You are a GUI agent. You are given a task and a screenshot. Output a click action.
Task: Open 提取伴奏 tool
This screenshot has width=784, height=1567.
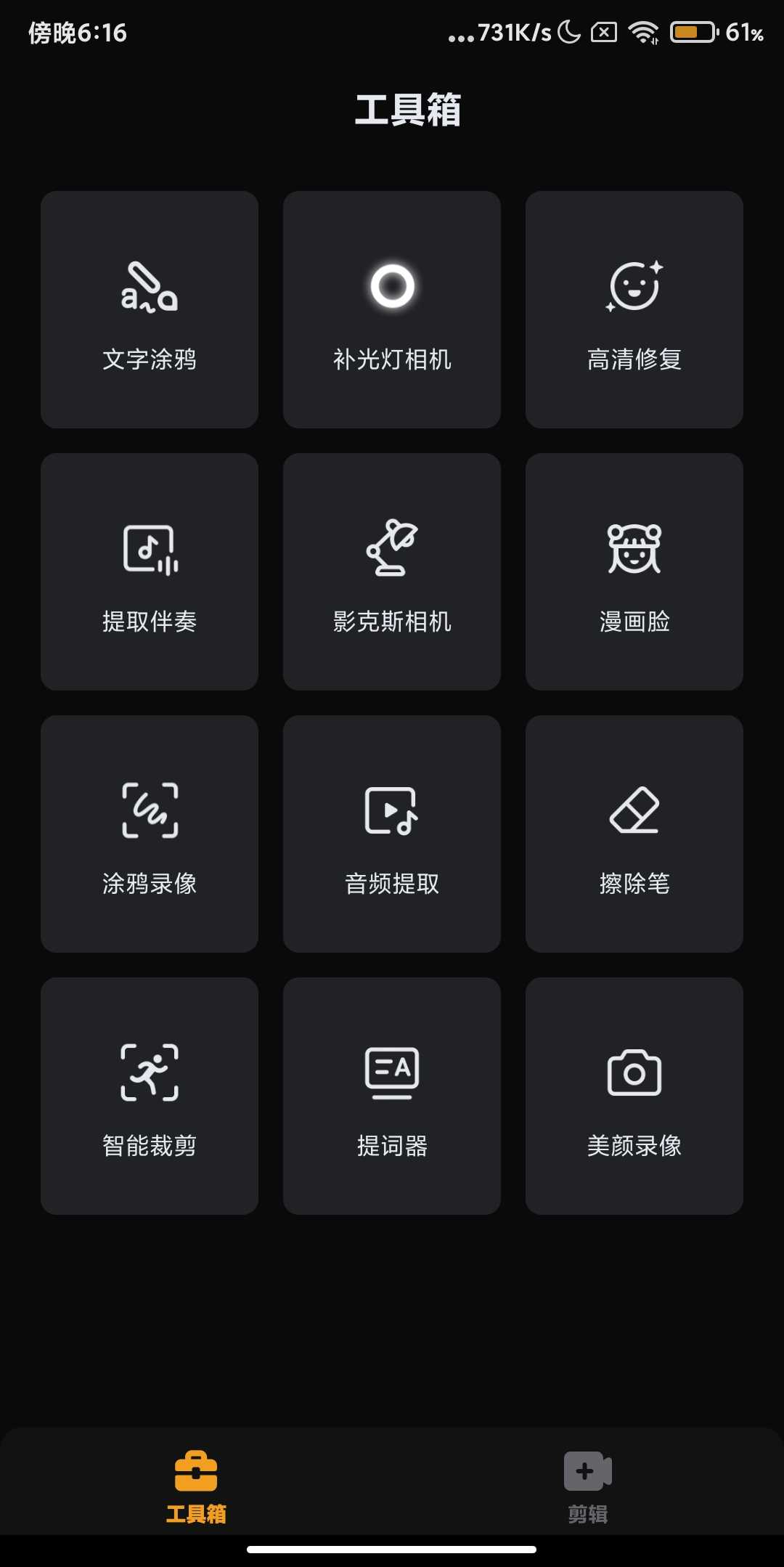coord(150,572)
